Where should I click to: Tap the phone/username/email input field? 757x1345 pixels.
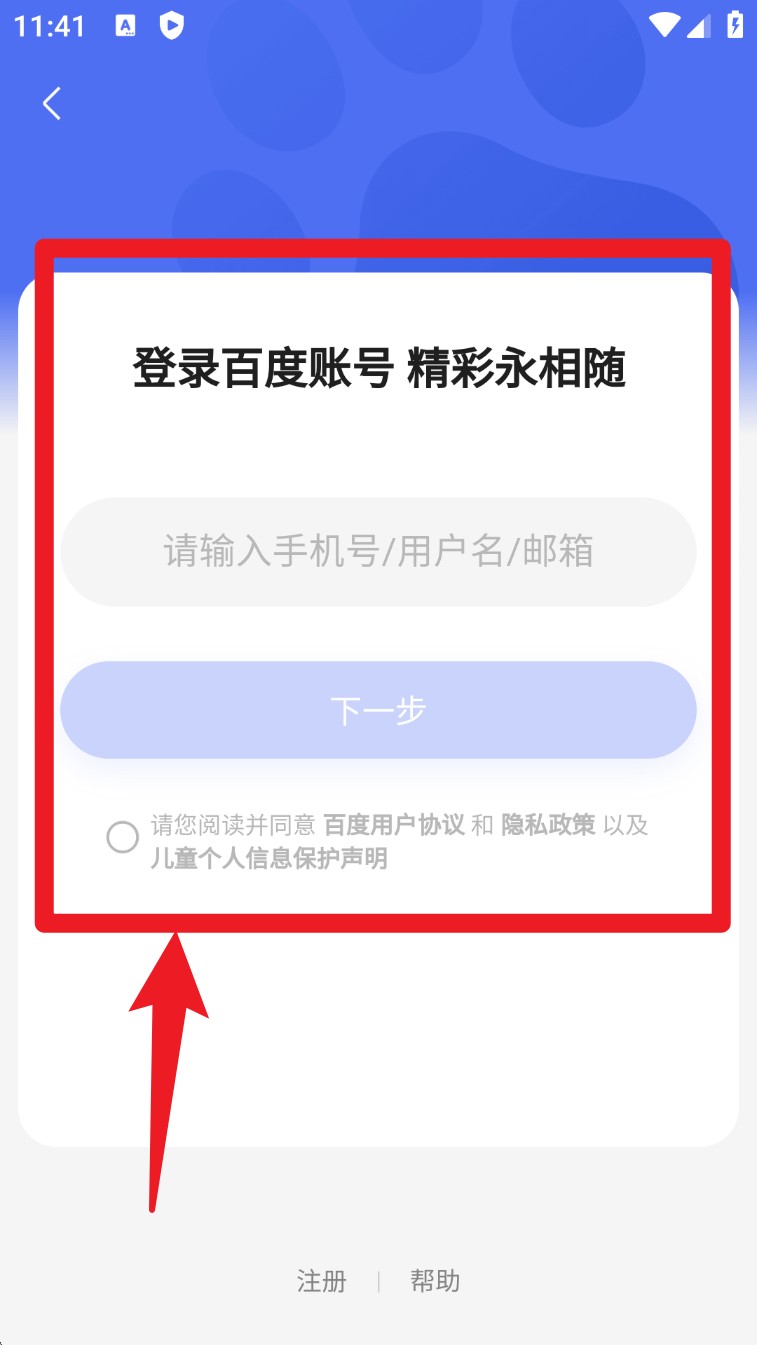(378, 552)
